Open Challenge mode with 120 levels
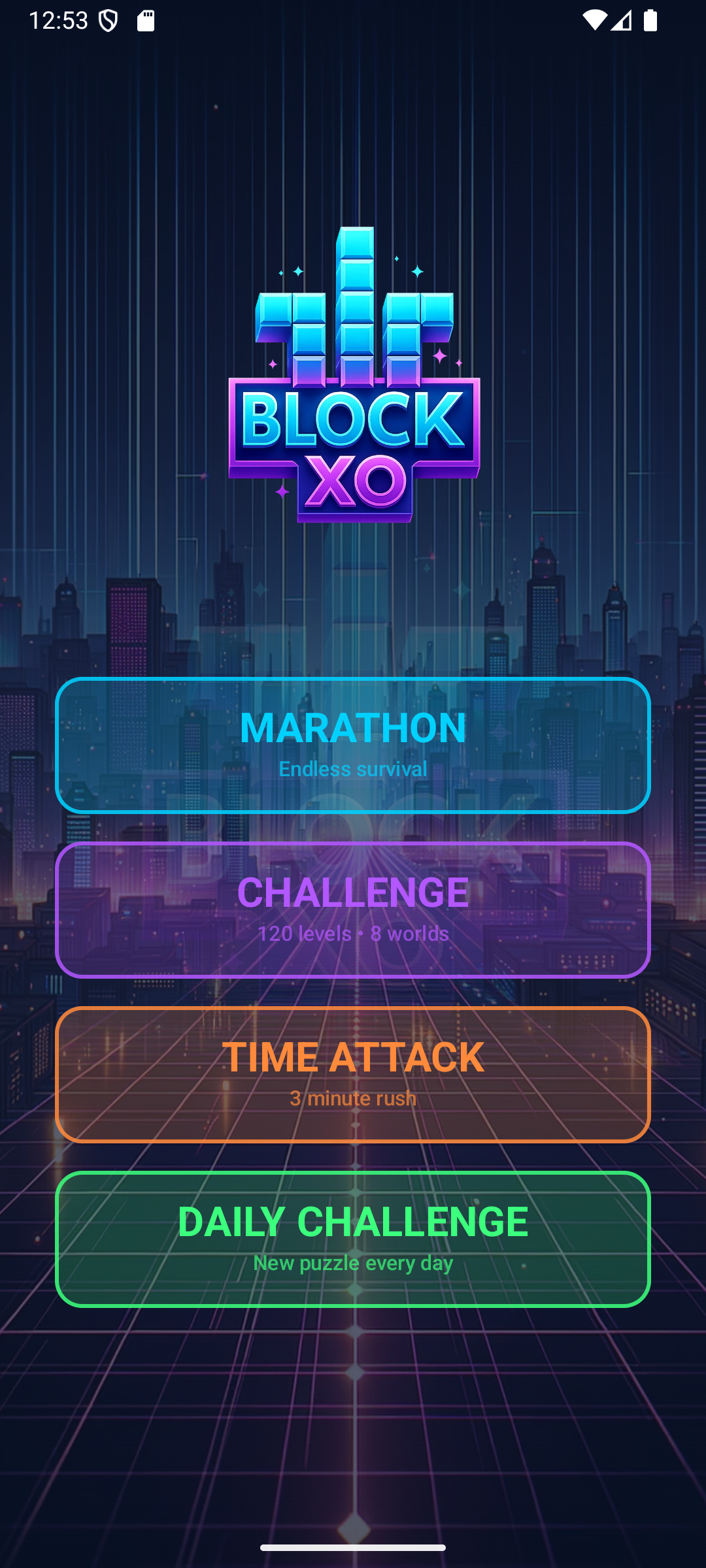706x1568 pixels. 353,910
